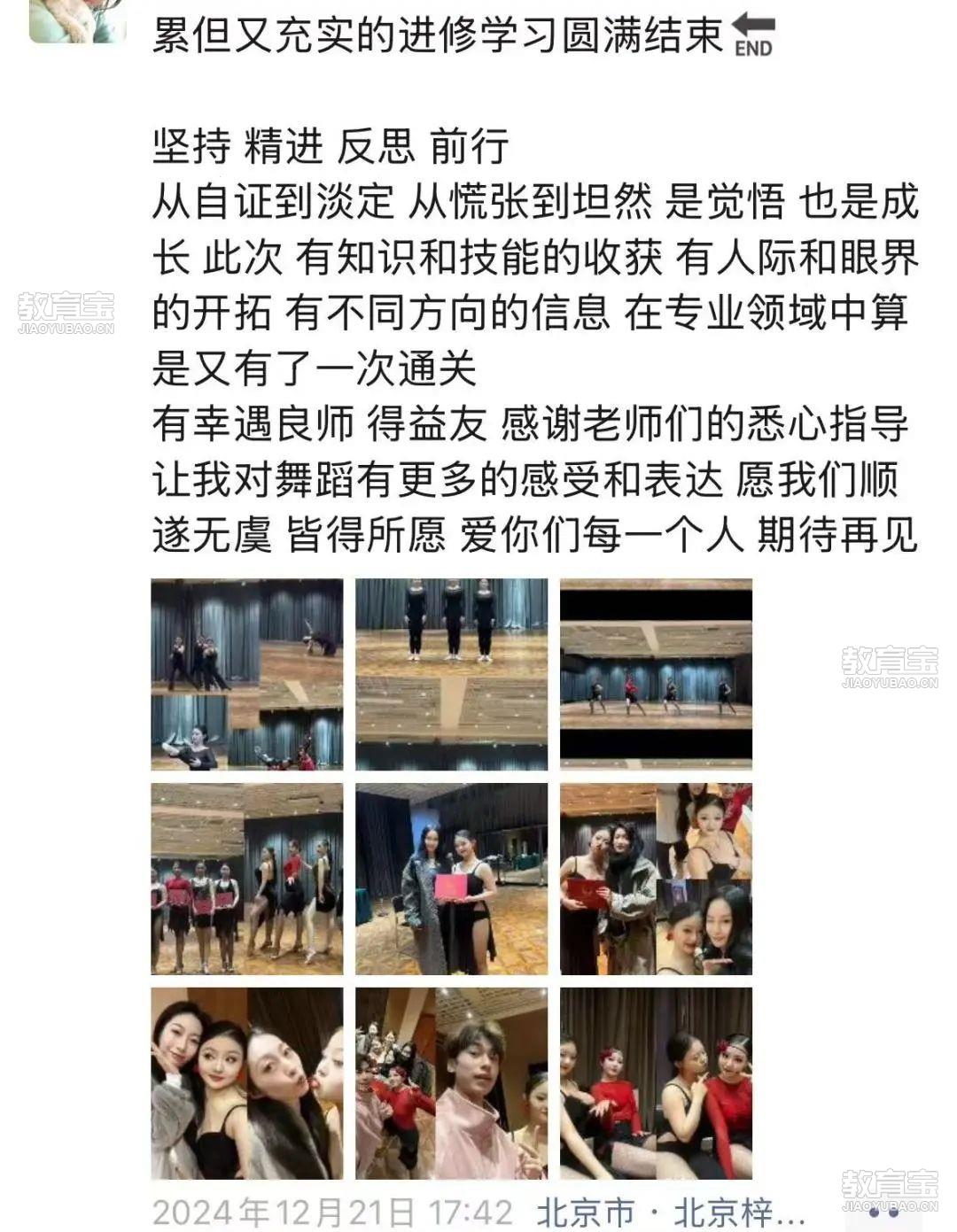
Task: Open the wide stage photo with black bars
Action: click(656, 674)
